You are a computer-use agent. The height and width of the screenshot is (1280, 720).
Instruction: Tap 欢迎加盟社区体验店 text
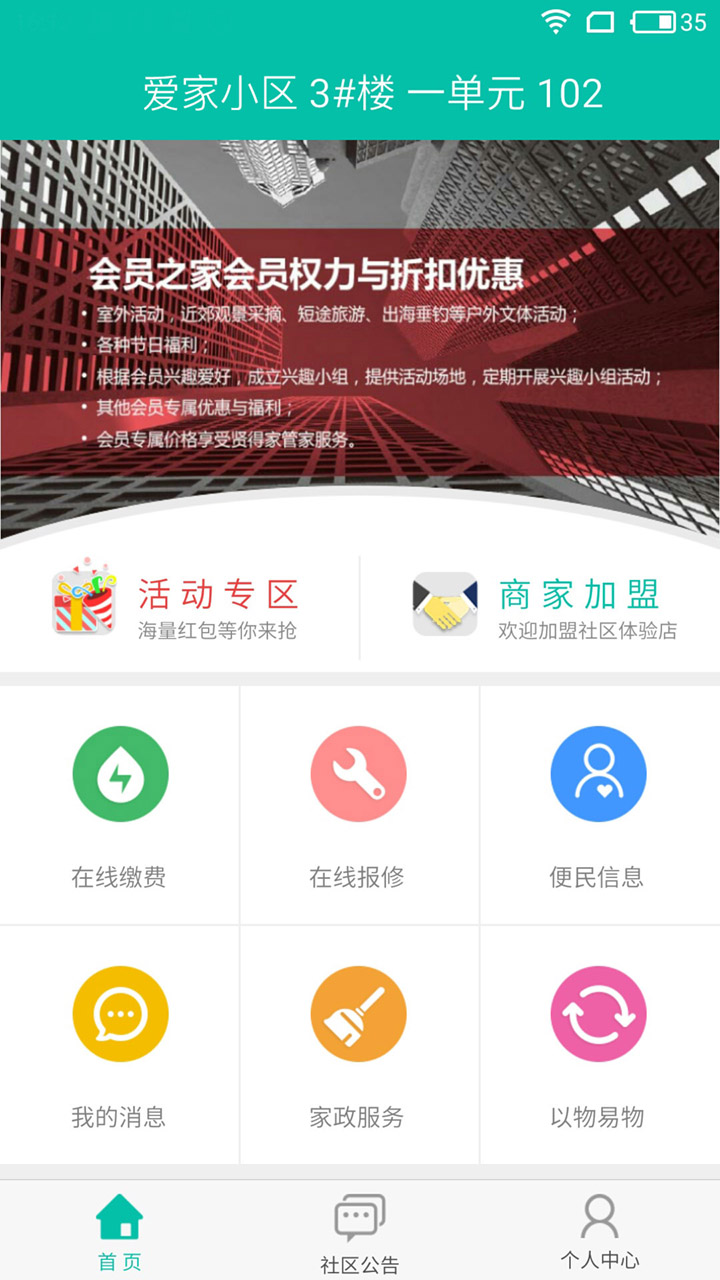pyautogui.click(x=584, y=631)
